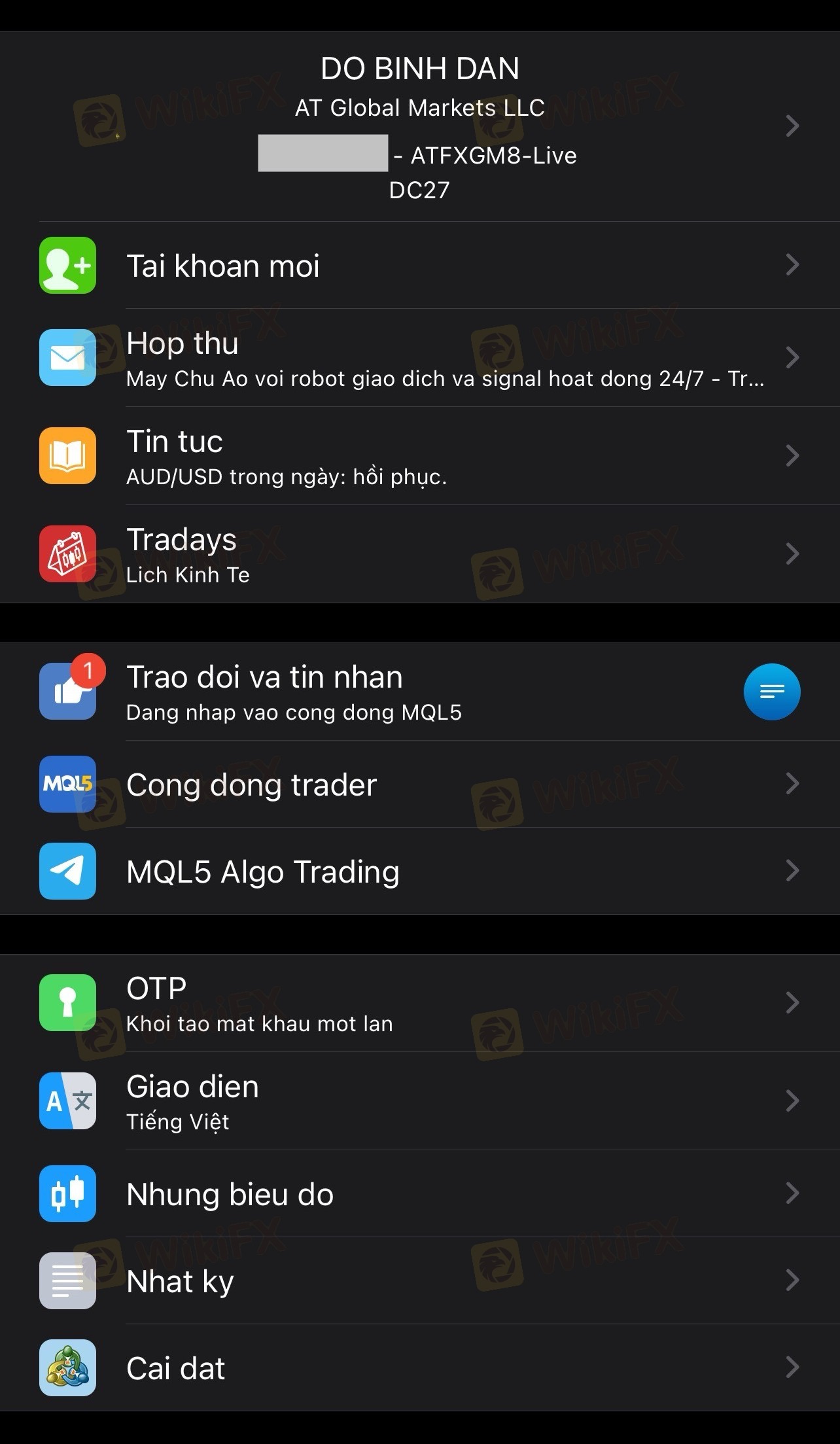Open the DO BINH DAN account details
Image resolution: width=840 pixels, height=1444 pixels.
coord(419,126)
